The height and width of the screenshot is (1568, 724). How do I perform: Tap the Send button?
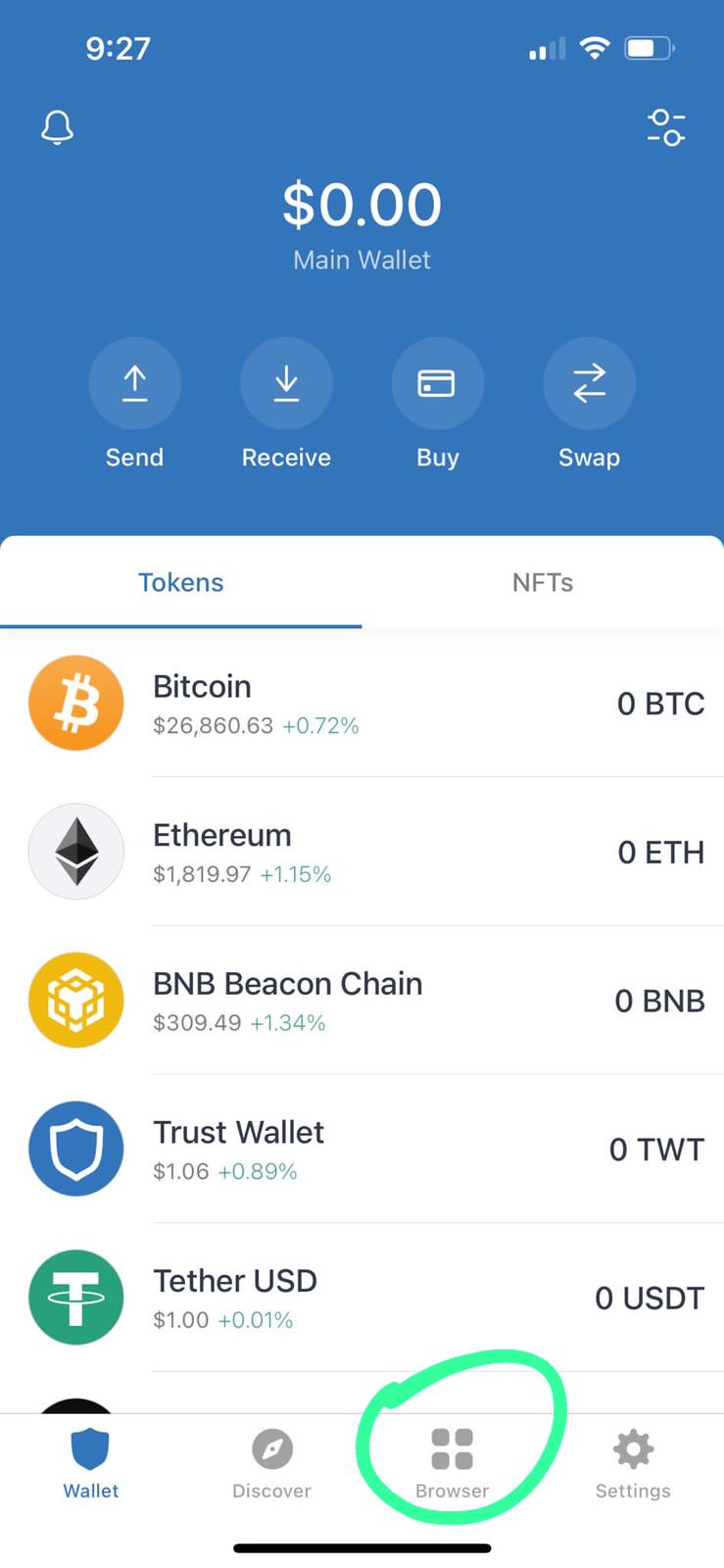tap(134, 384)
